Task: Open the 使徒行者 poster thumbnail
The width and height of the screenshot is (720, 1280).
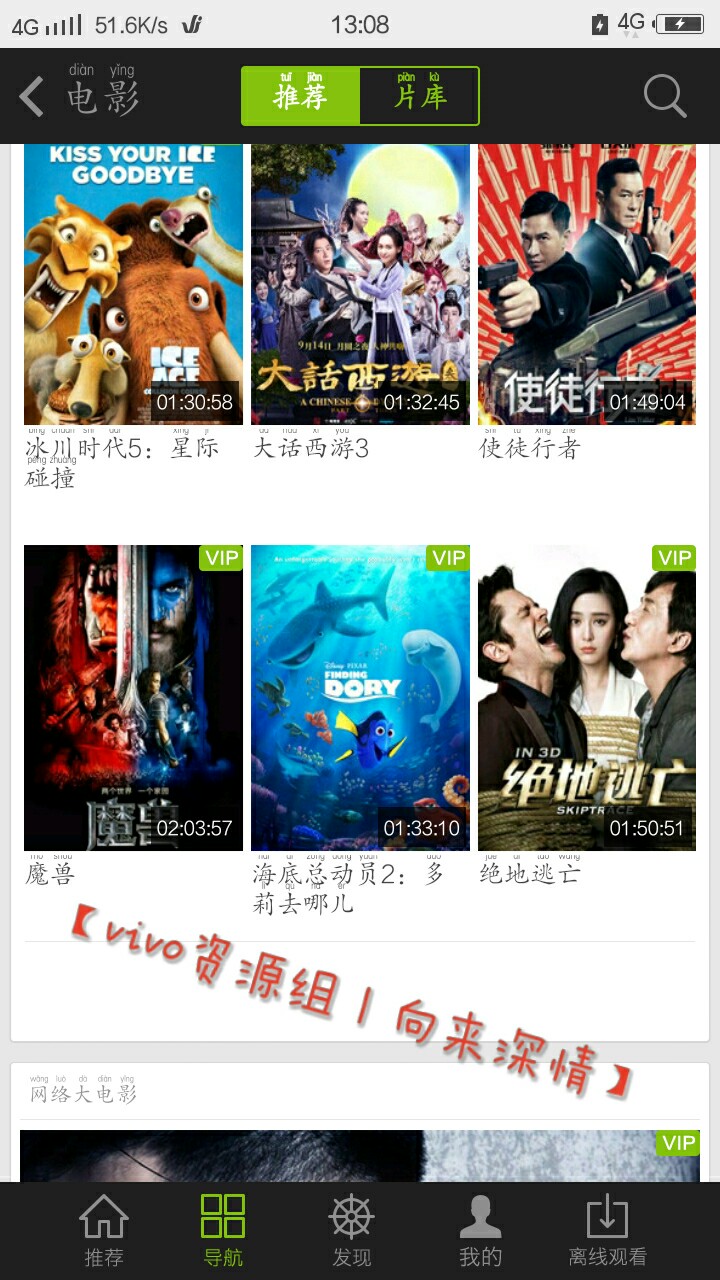Action: click(585, 283)
